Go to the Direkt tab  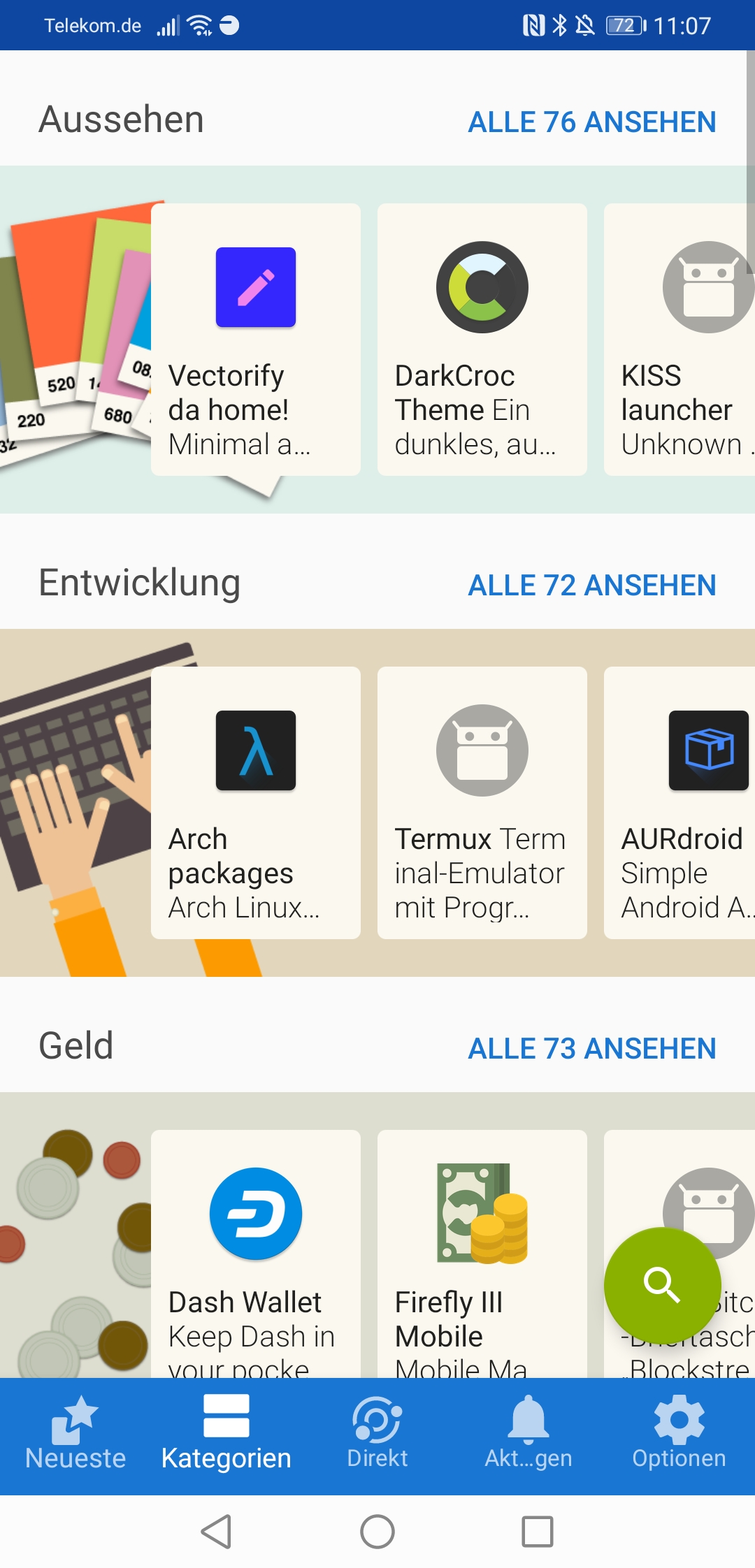pyautogui.click(x=377, y=1435)
